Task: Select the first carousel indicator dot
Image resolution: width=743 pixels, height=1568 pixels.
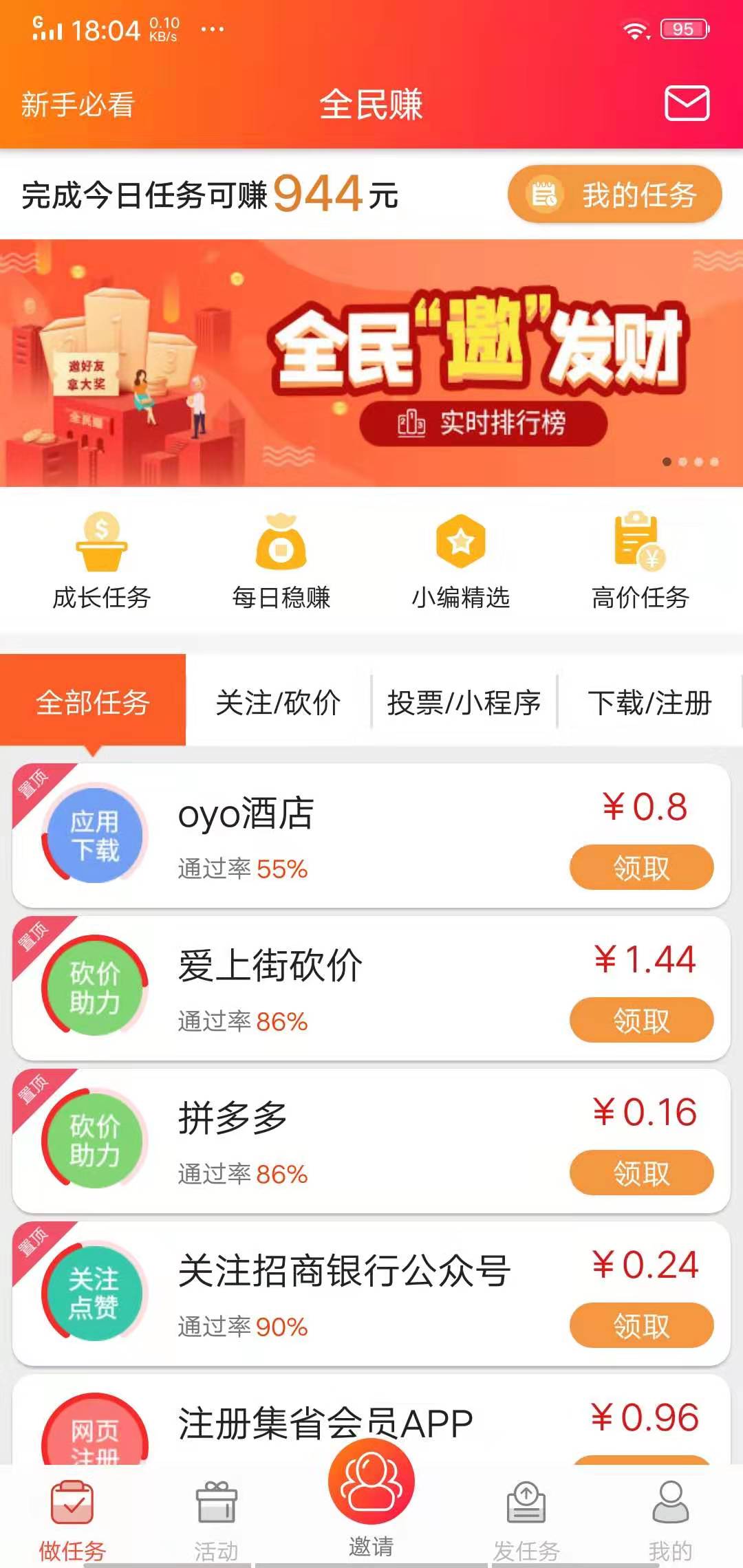Action: pos(666,462)
